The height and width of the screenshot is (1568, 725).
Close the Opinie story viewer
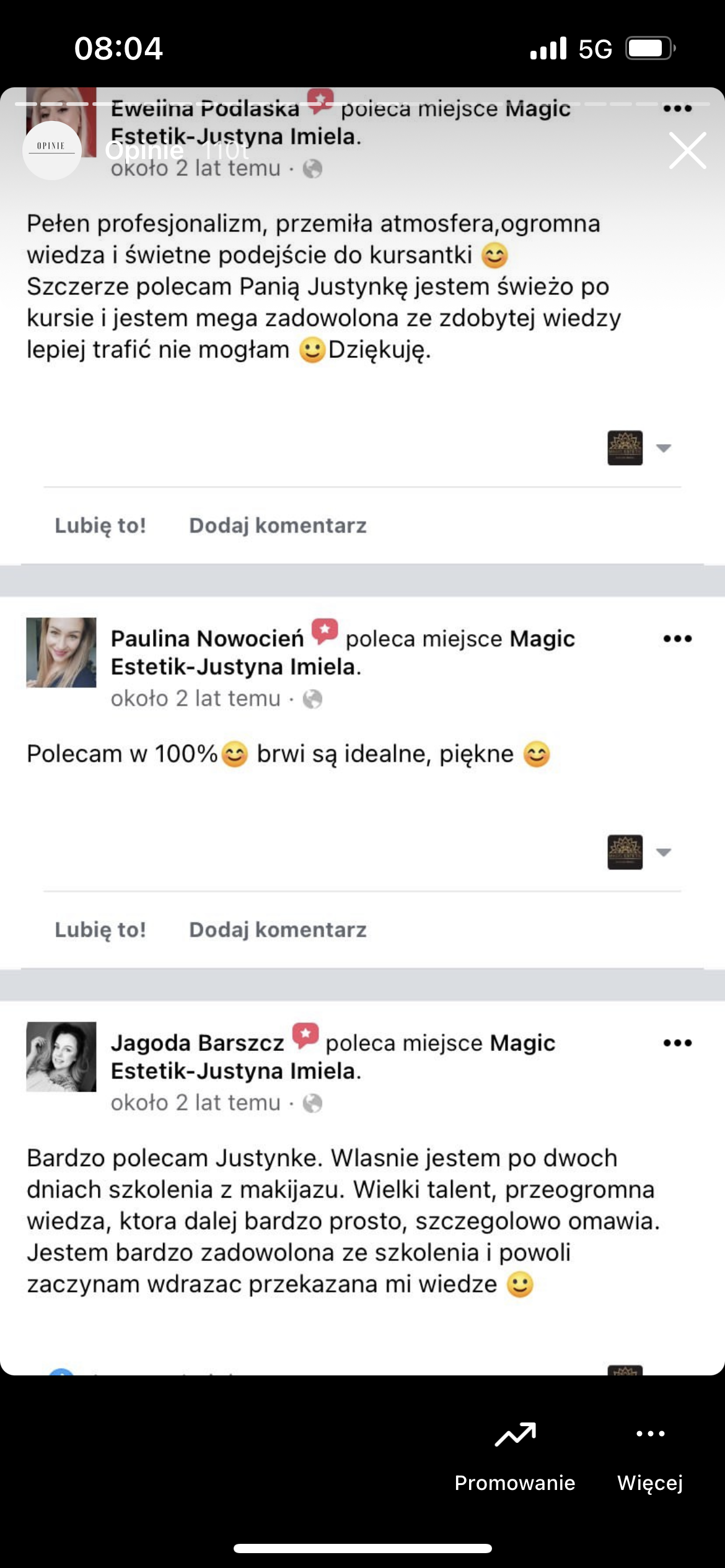687,150
